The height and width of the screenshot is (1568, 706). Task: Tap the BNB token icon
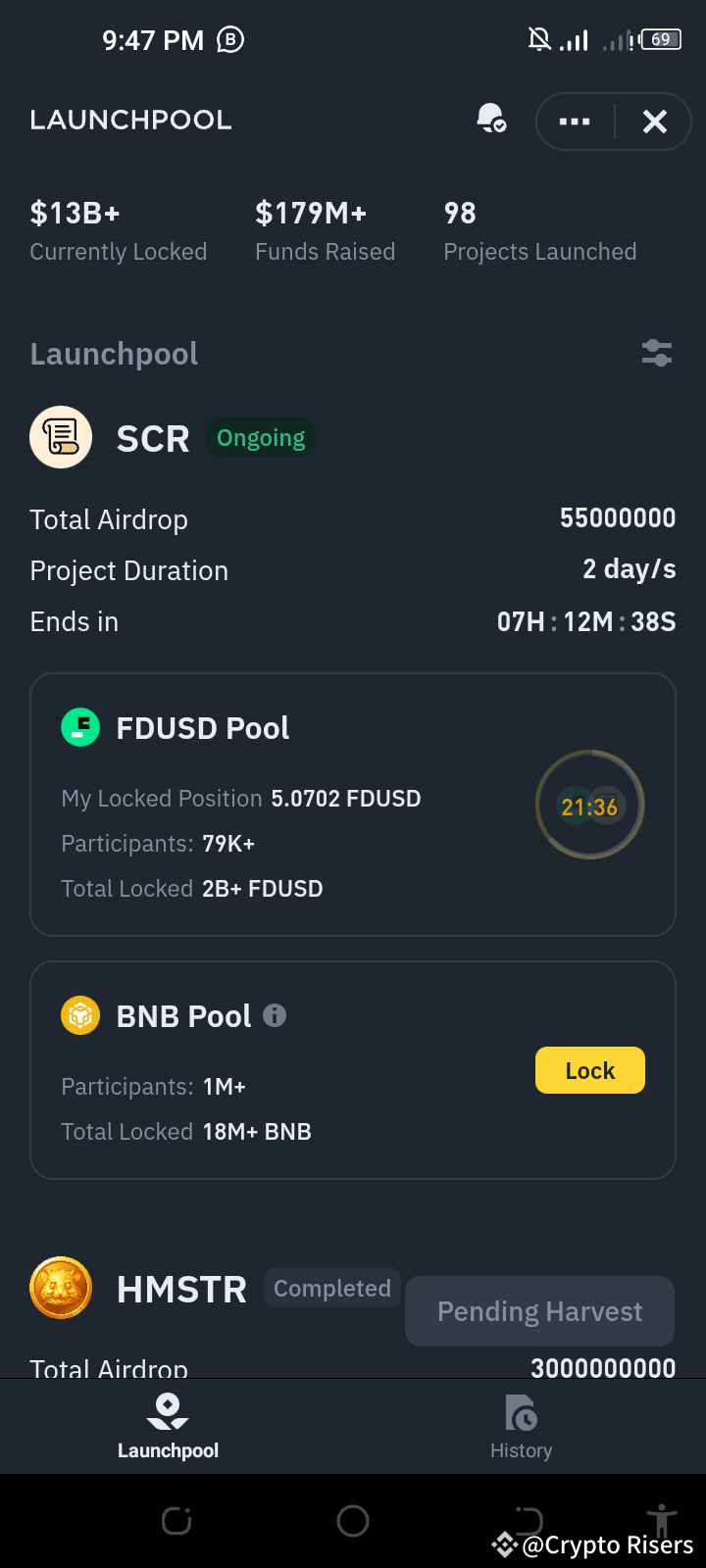pos(80,1015)
